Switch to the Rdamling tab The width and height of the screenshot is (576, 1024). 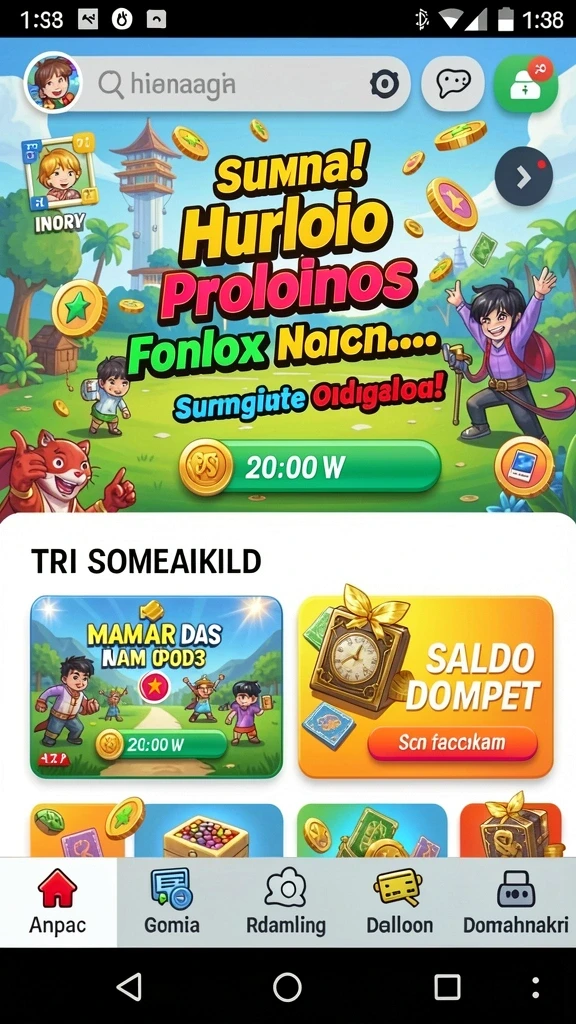click(x=285, y=902)
